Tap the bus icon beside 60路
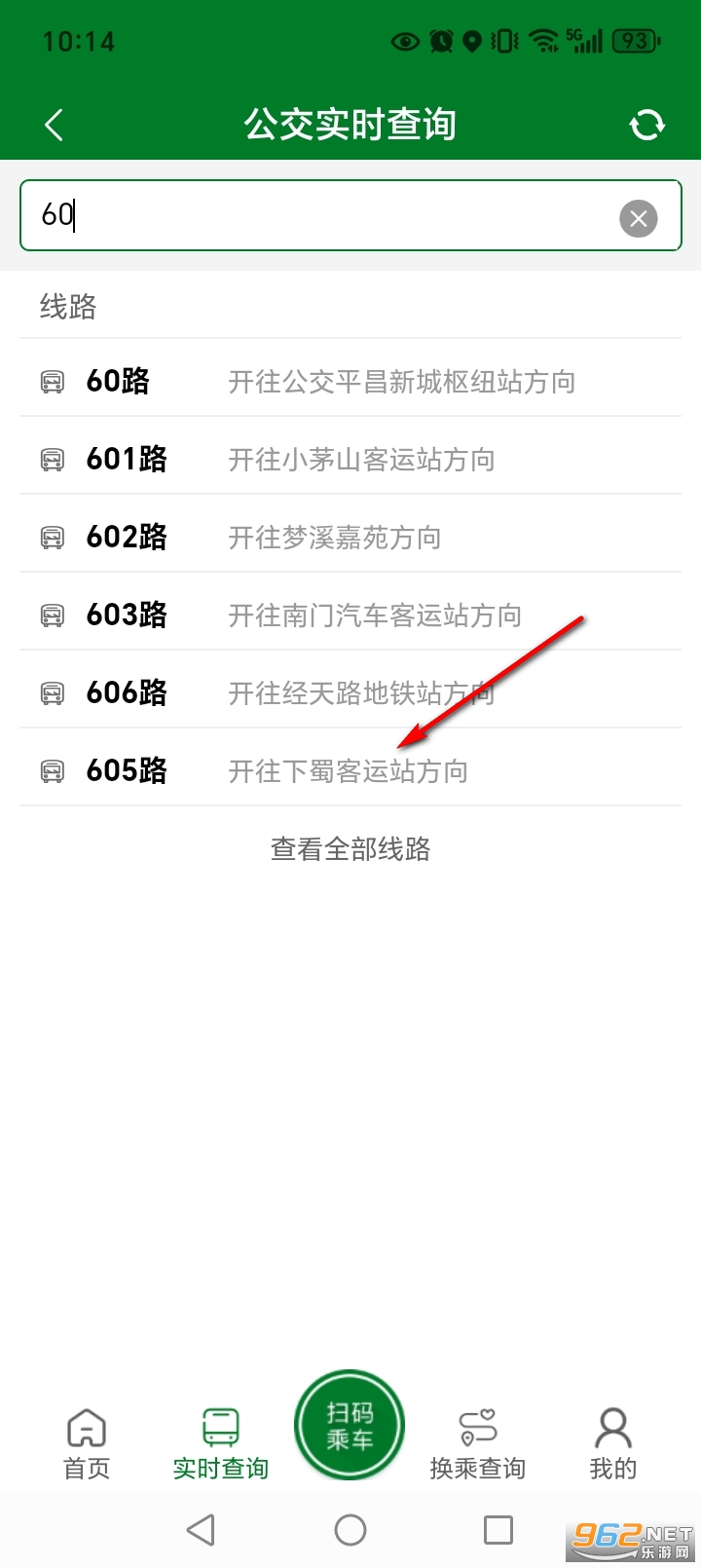 52,382
